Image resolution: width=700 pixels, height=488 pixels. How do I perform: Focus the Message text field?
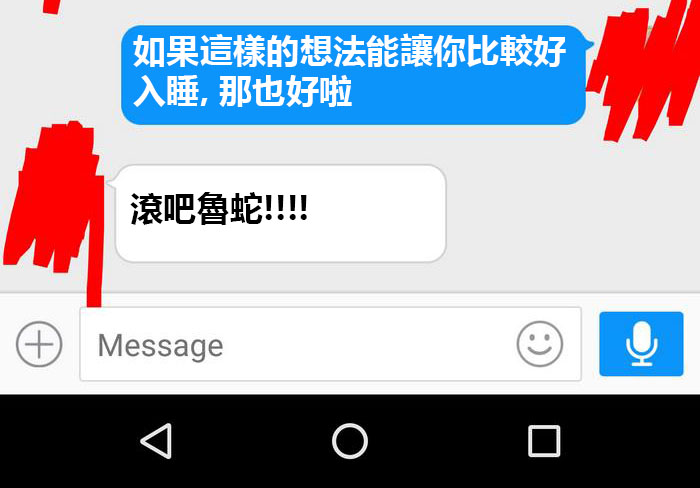[300, 345]
